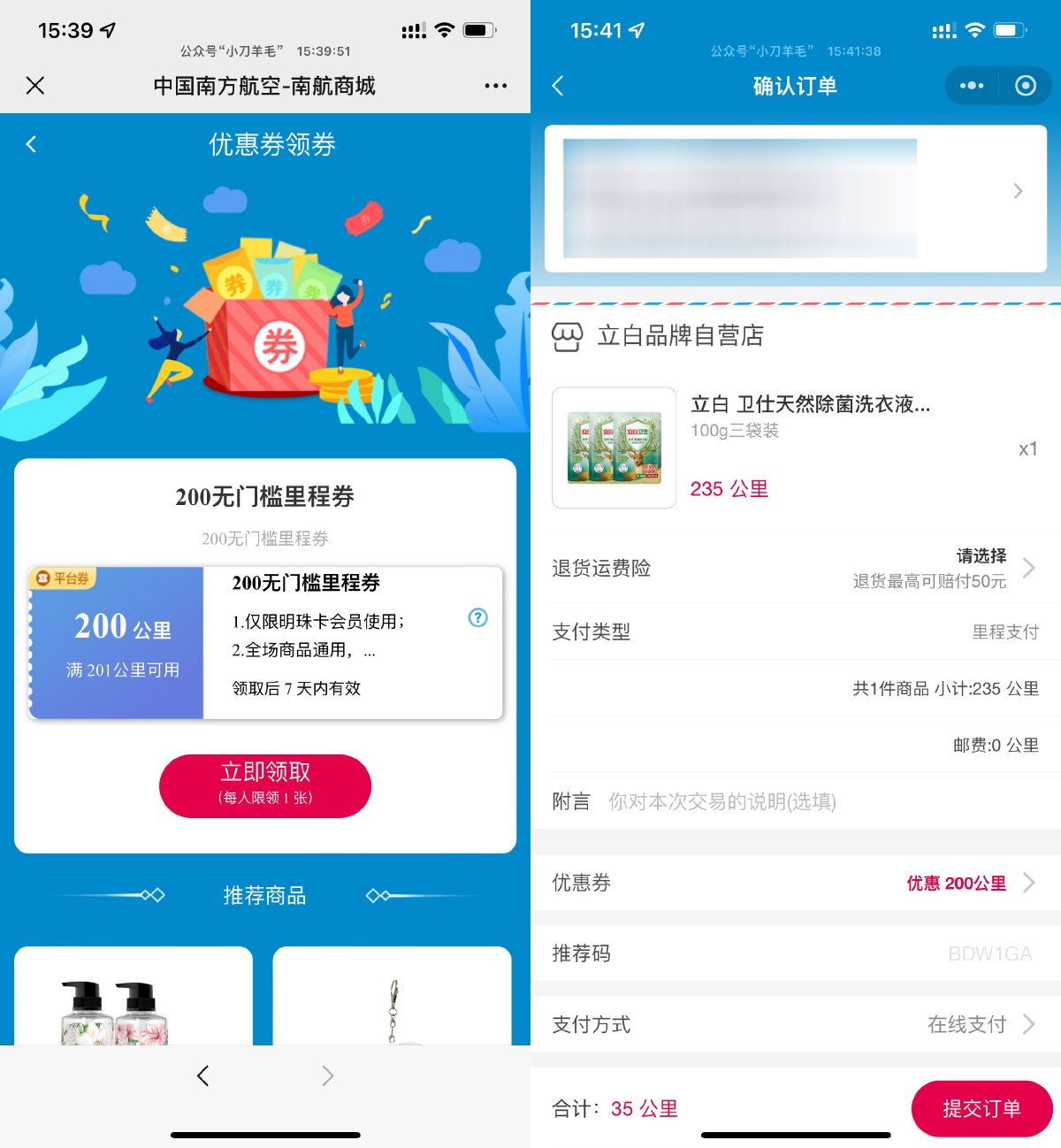This screenshot has width=1061, height=1148.
Task: Tap the left arrow in bottom navigation bar
Action: [202, 1075]
